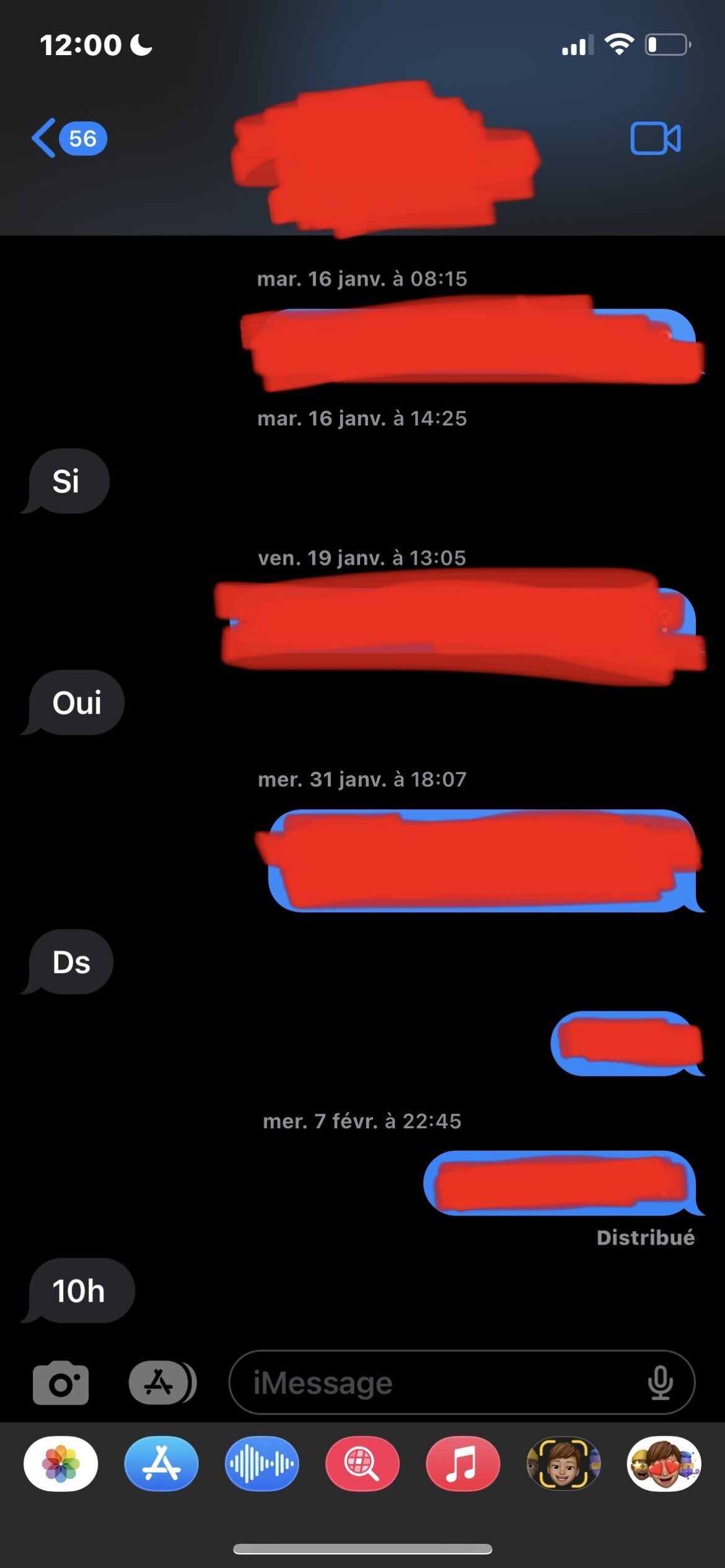Viewport: 725px width, 1568px height.
Task: Open the App Store for iMessage
Action: [161, 1464]
